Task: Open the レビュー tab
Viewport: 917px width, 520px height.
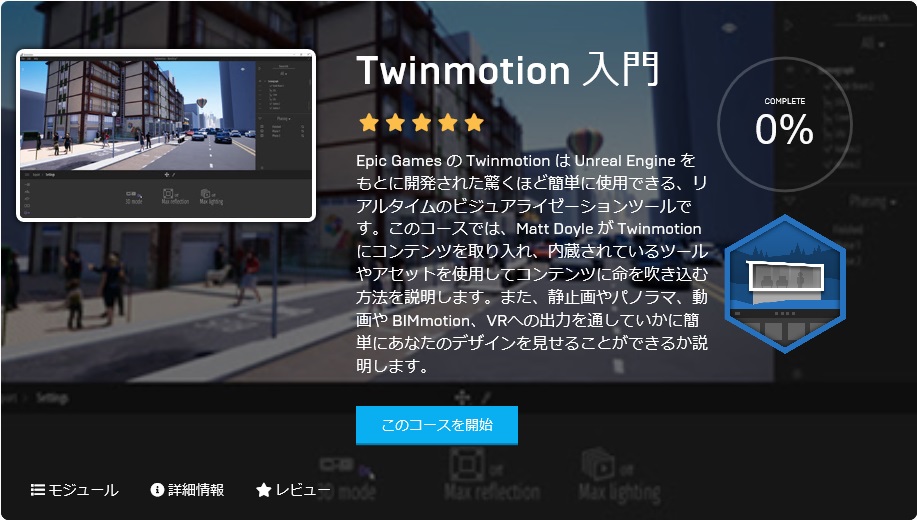Action: (x=293, y=490)
